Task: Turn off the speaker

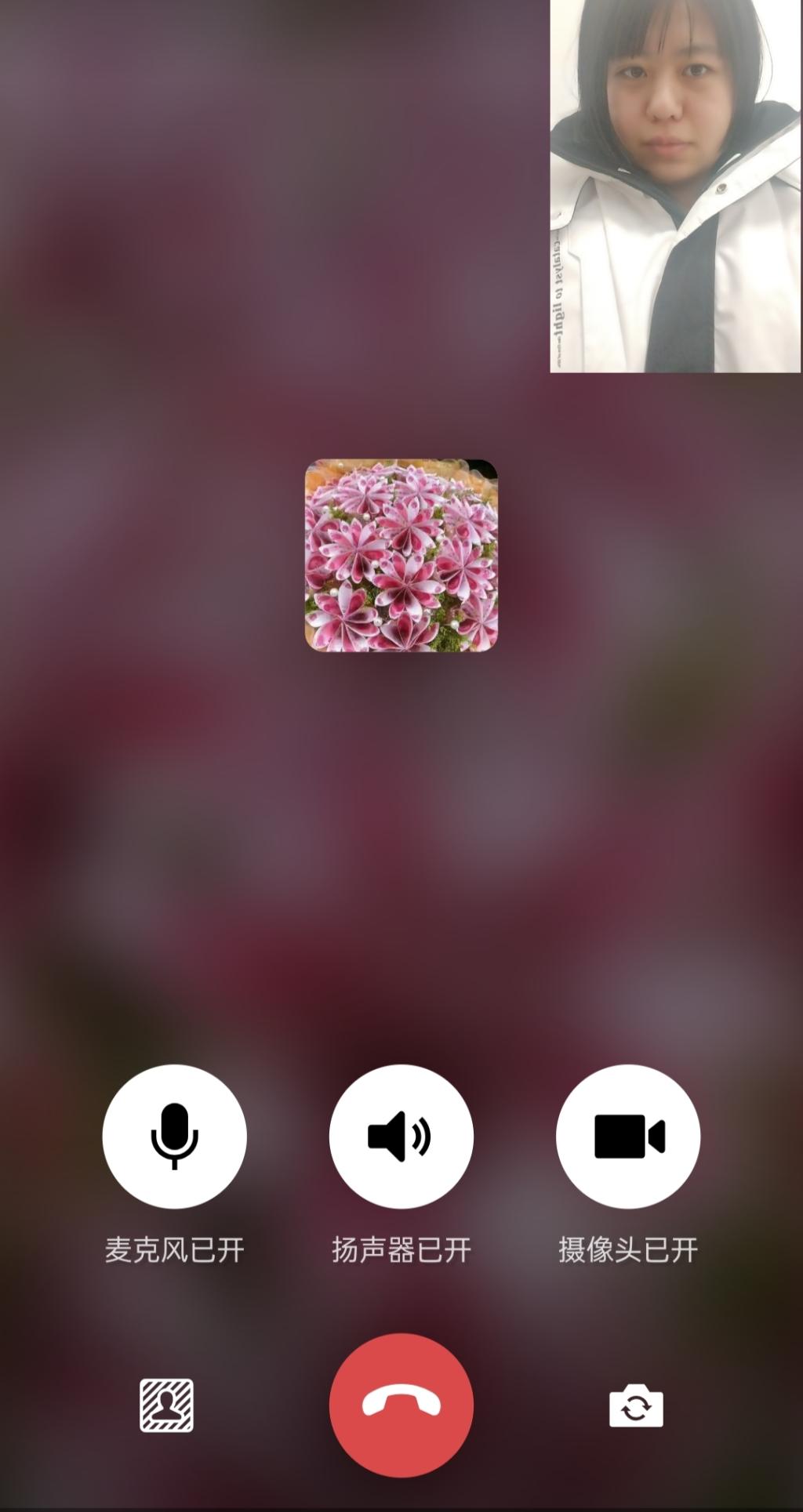Action: pyautogui.click(x=401, y=1136)
